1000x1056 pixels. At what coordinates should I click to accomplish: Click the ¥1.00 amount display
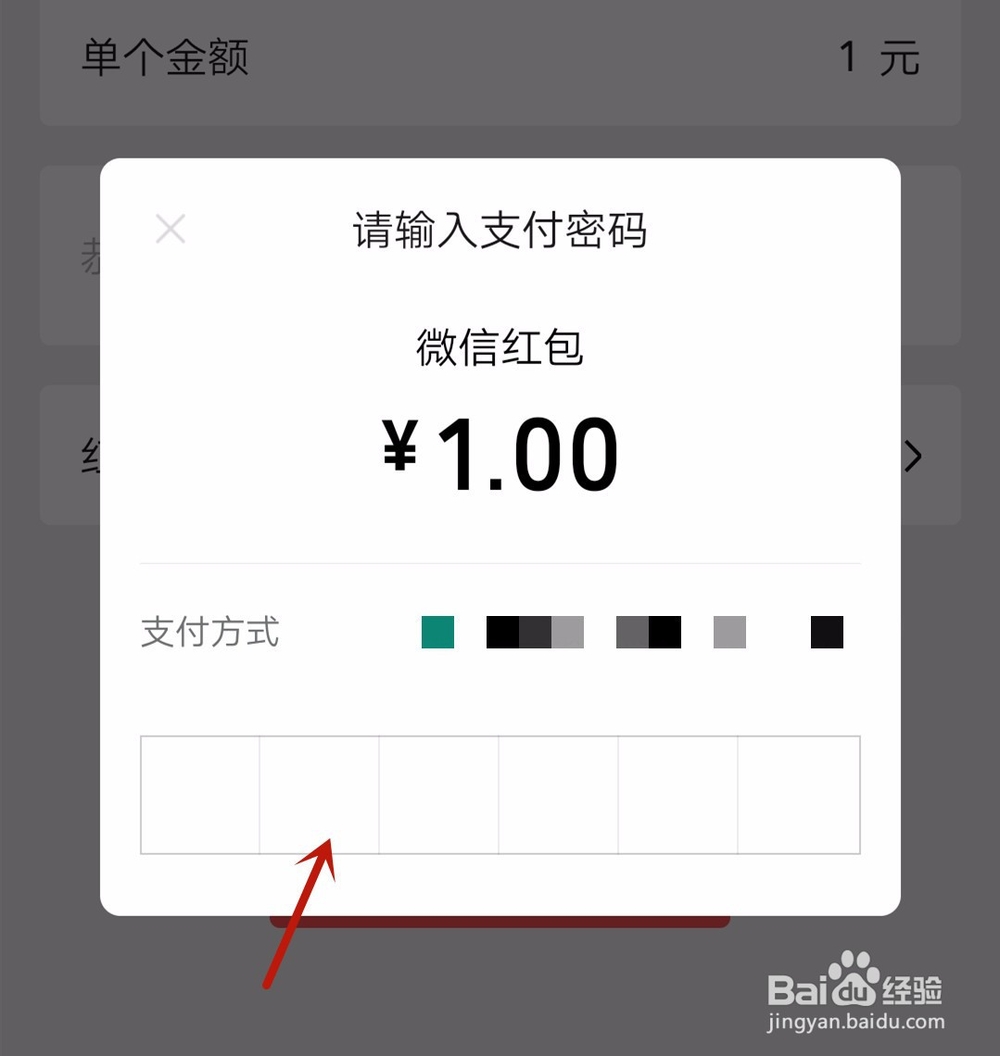[x=500, y=452]
